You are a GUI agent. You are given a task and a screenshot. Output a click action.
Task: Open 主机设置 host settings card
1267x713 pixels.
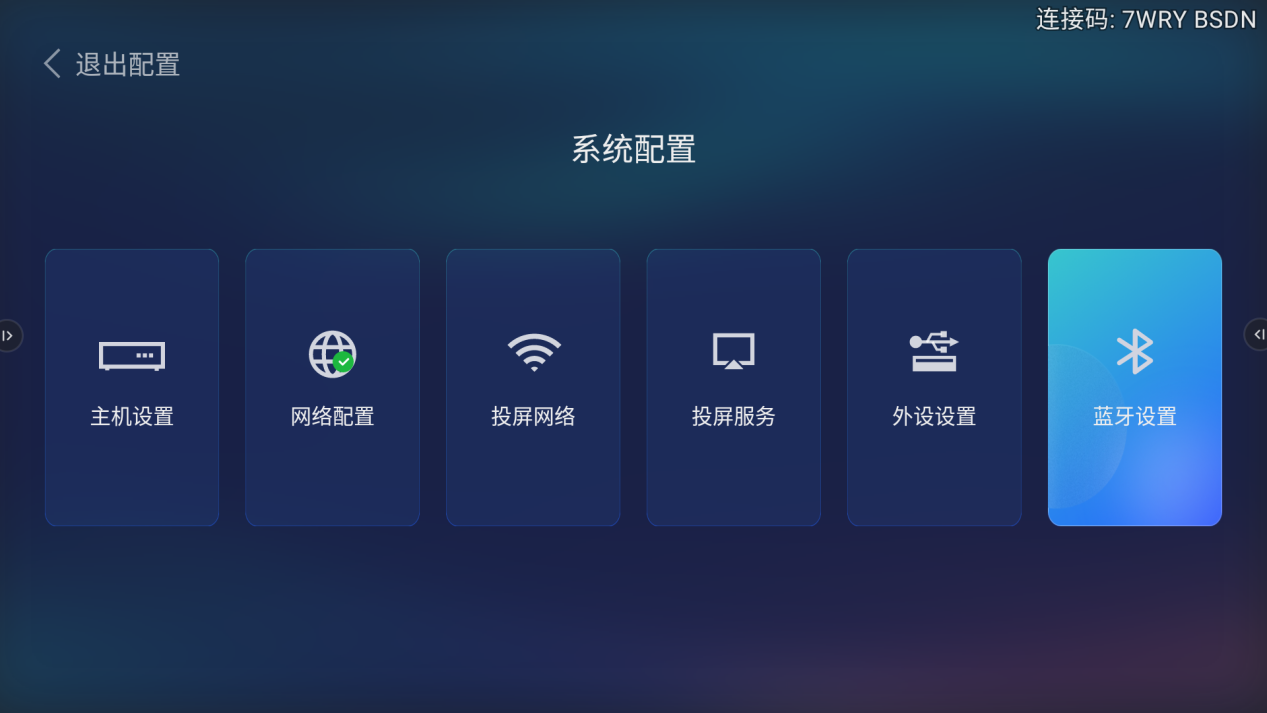click(132, 387)
